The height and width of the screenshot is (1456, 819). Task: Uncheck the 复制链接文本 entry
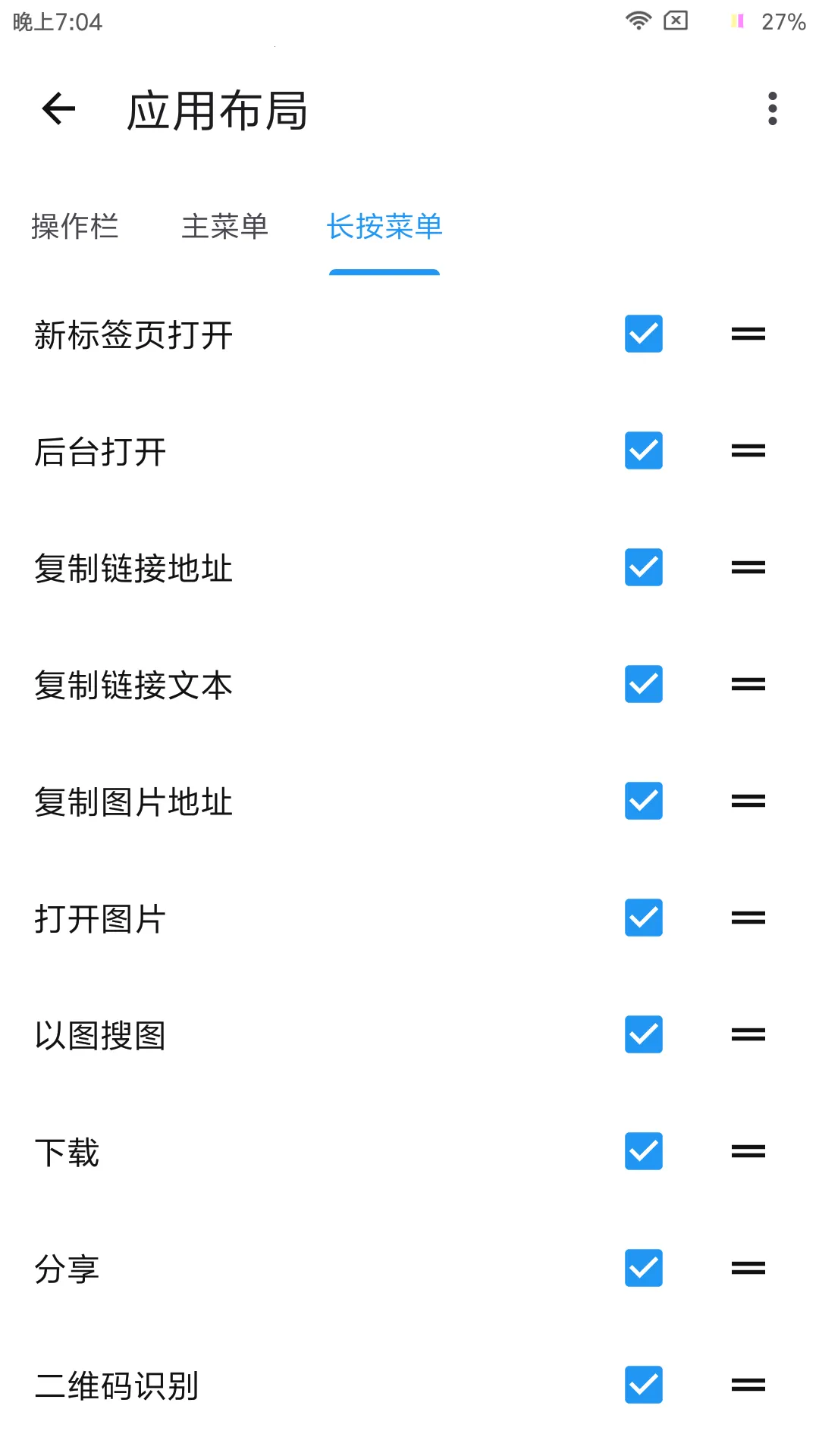(642, 684)
